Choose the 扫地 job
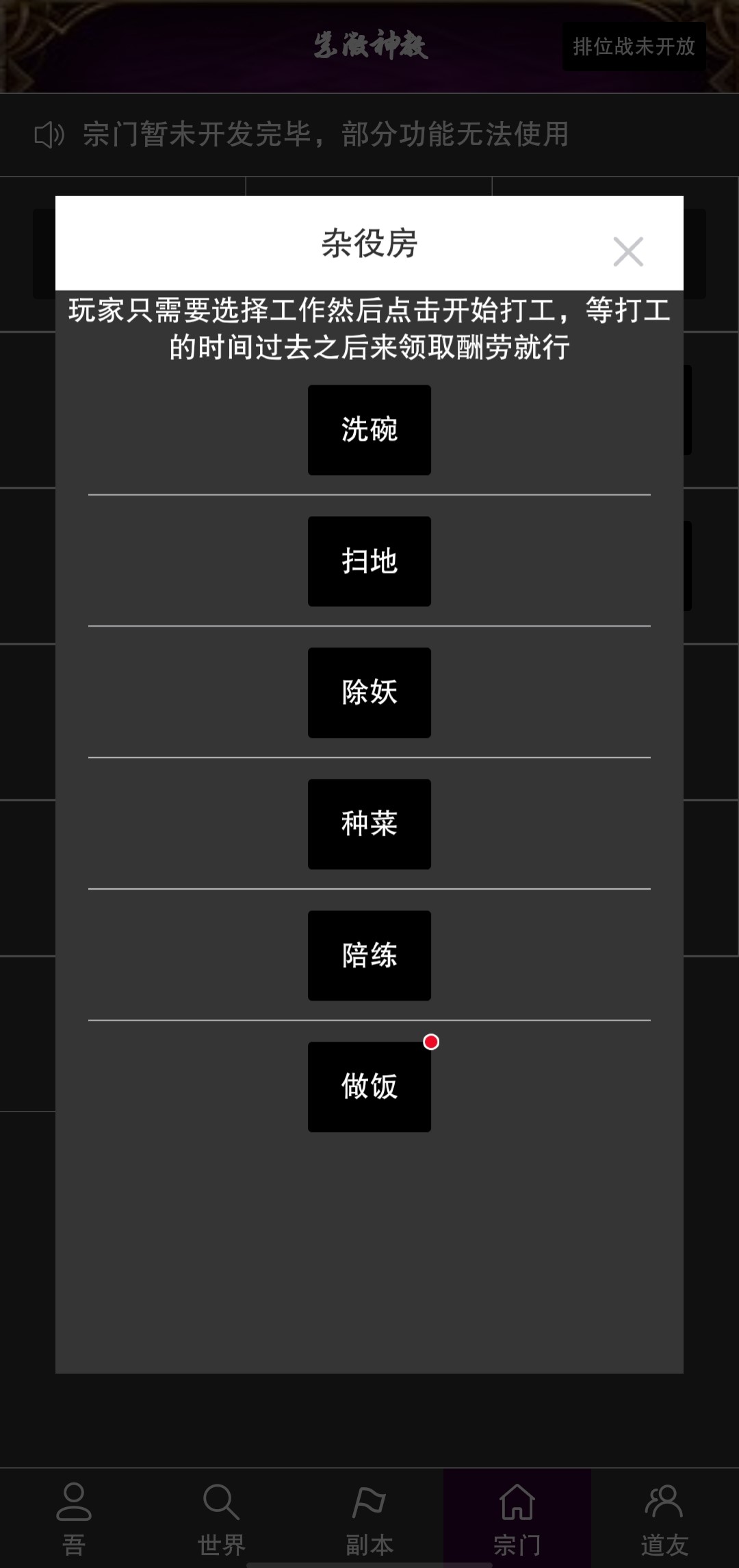The width and height of the screenshot is (739, 1568). [x=369, y=561]
